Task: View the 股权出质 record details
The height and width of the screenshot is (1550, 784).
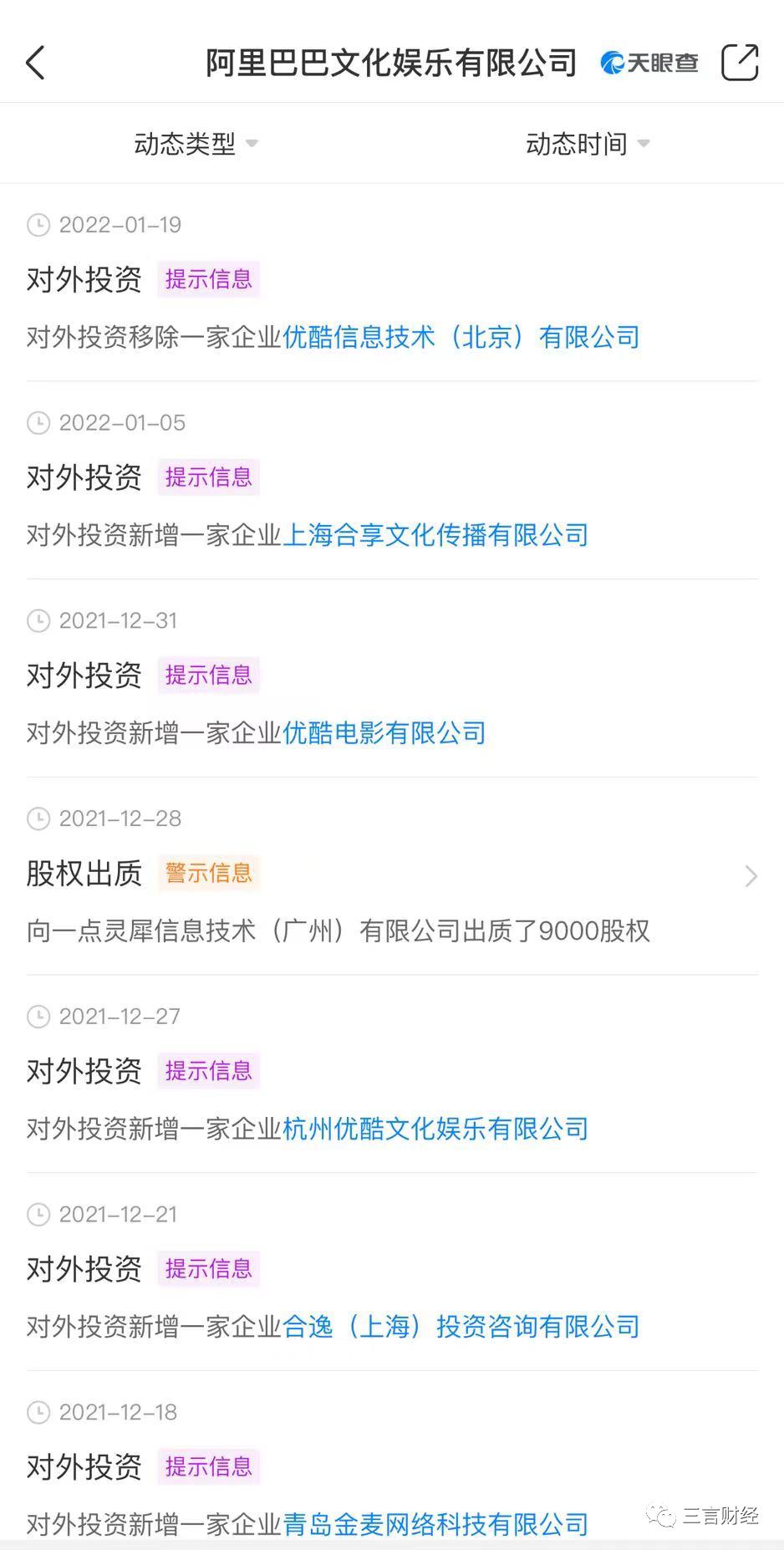Action: pyautogui.click(x=750, y=876)
